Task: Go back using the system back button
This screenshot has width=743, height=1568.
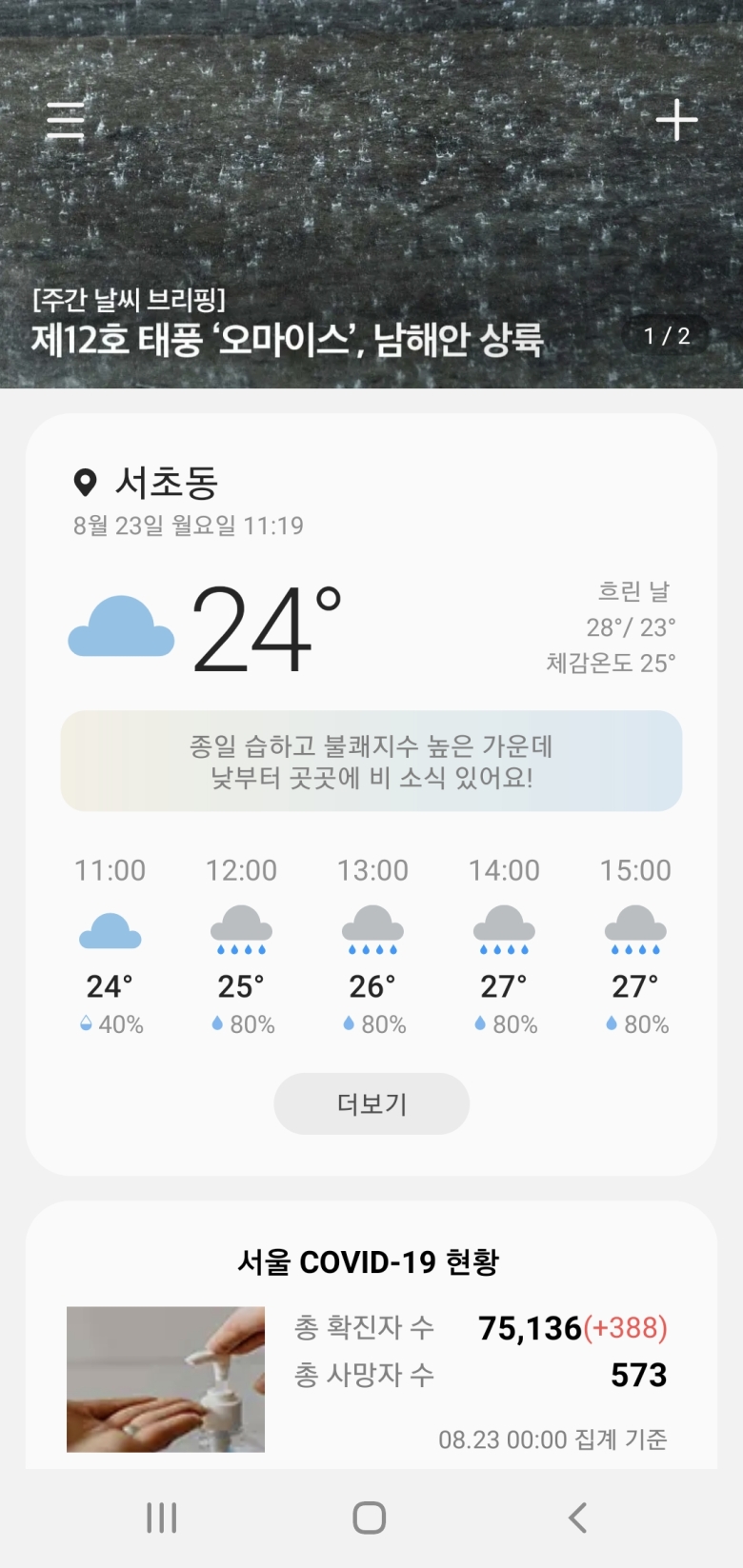Action: tap(577, 1518)
